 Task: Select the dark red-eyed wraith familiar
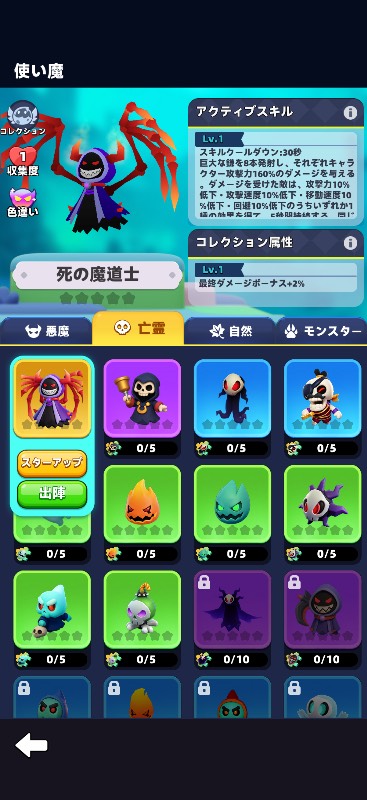coord(232,398)
